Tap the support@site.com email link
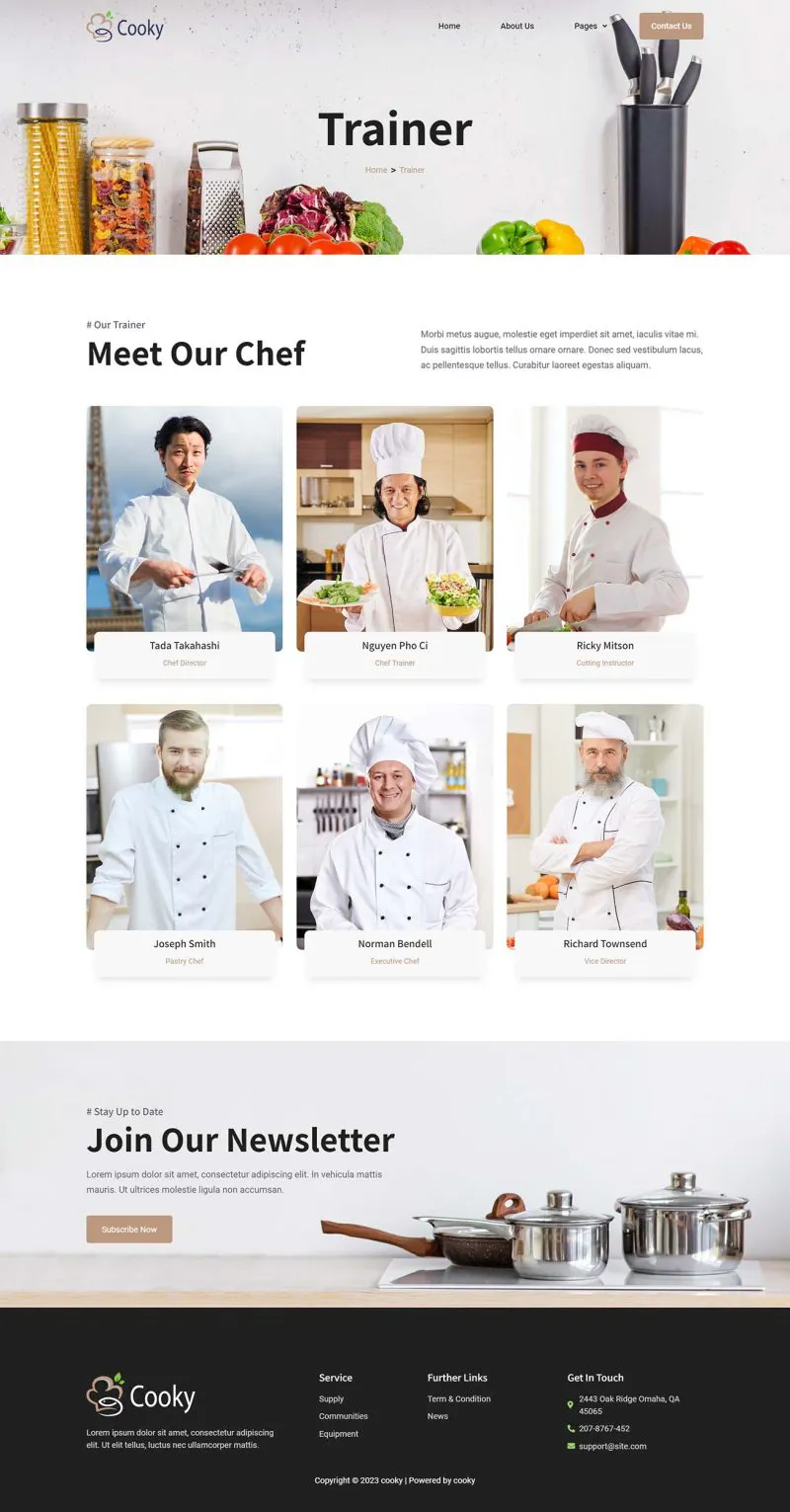Screen dimensions: 790x1512 point(612,1447)
